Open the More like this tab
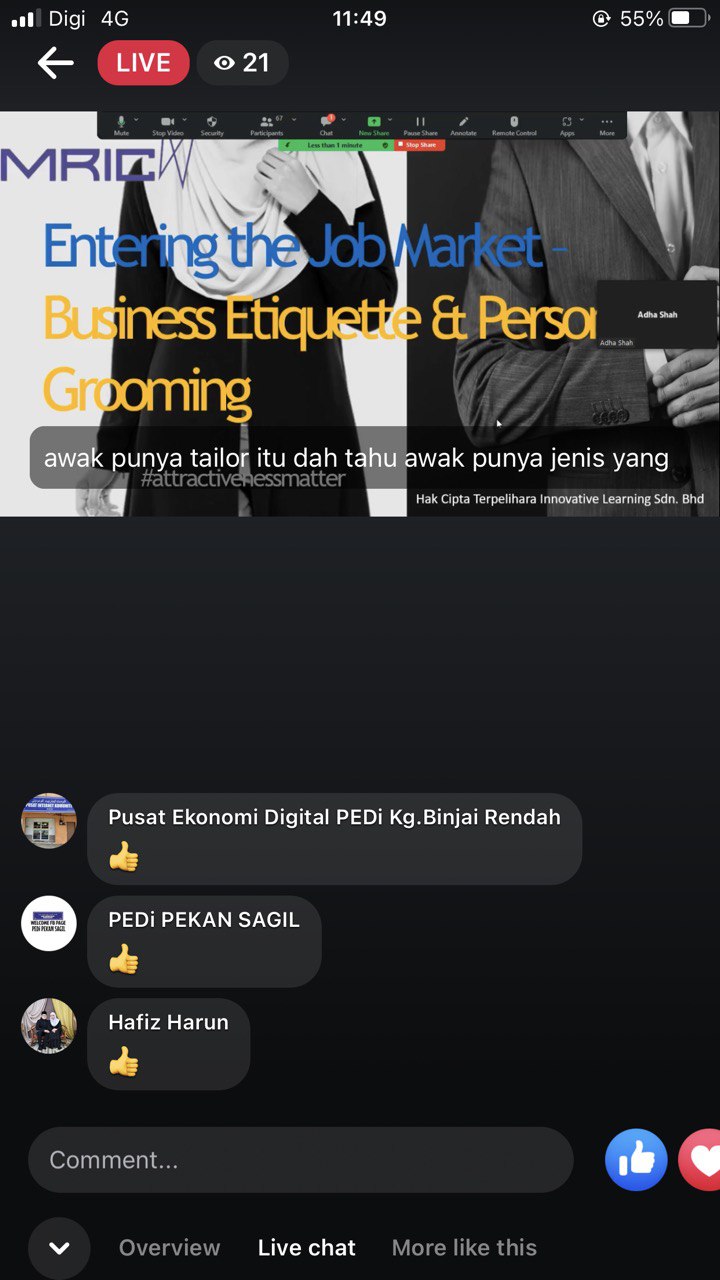720x1280 pixels. click(464, 1247)
